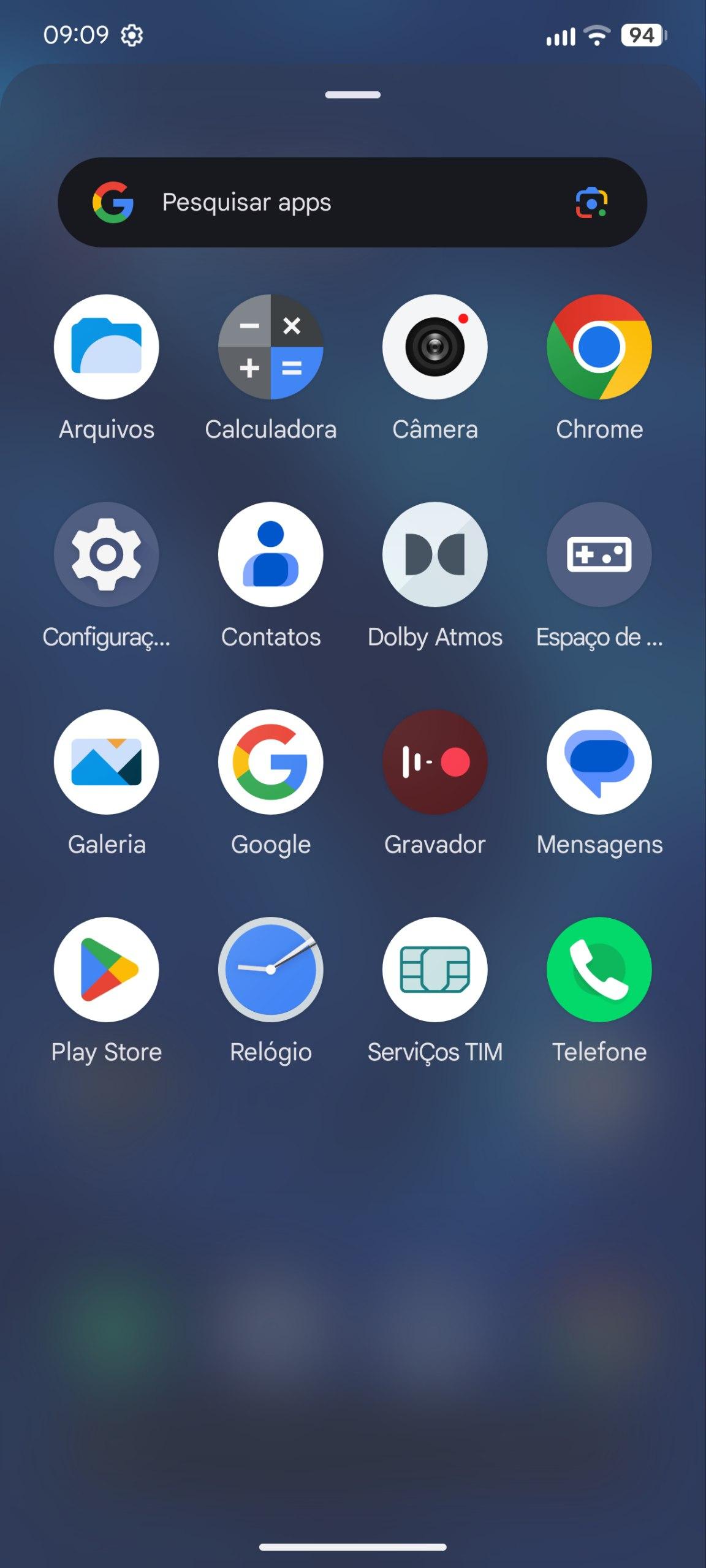
Task: Launch the Google app
Action: click(271, 762)
